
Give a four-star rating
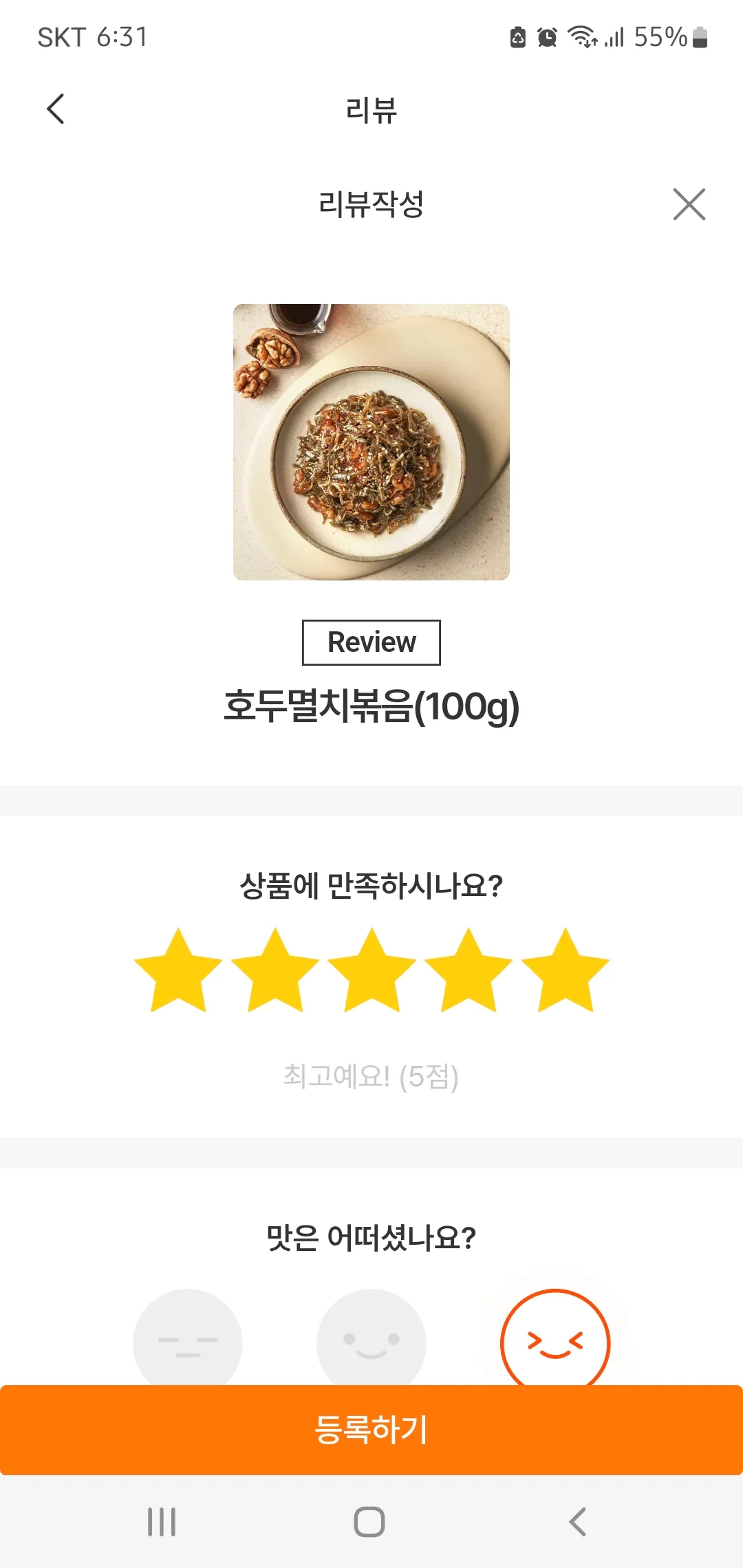click(469, 970)
